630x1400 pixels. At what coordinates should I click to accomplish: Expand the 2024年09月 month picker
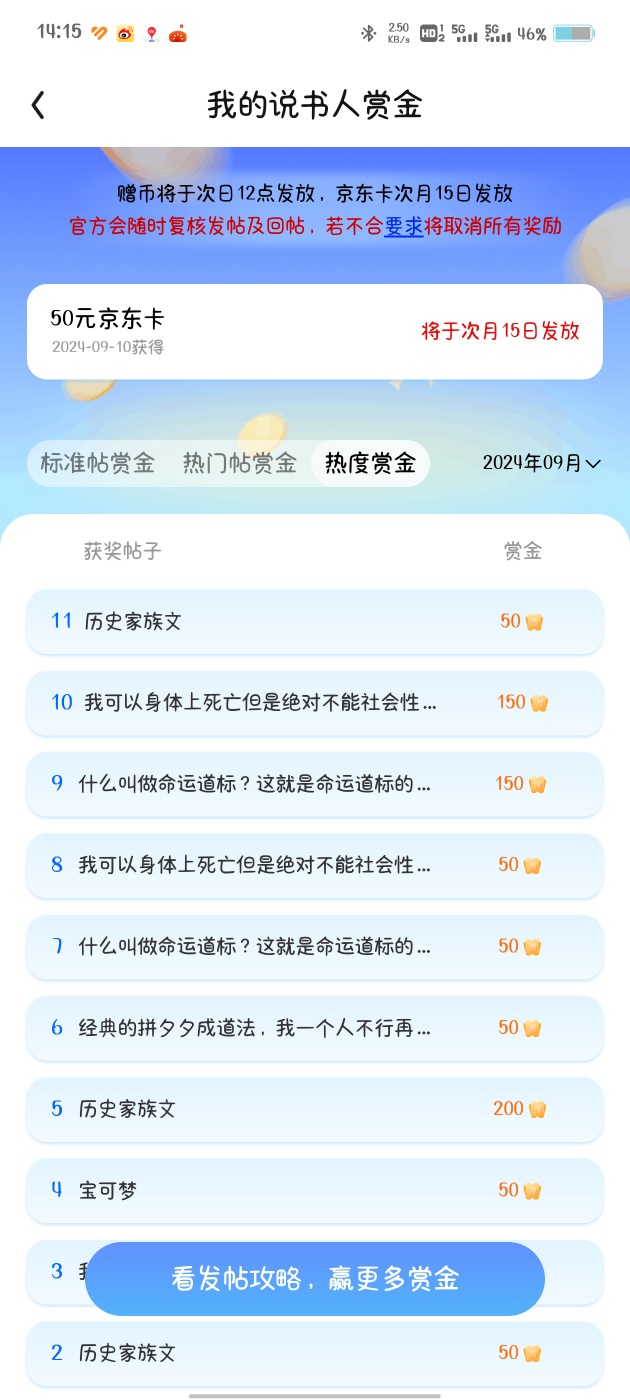(541, 463)
